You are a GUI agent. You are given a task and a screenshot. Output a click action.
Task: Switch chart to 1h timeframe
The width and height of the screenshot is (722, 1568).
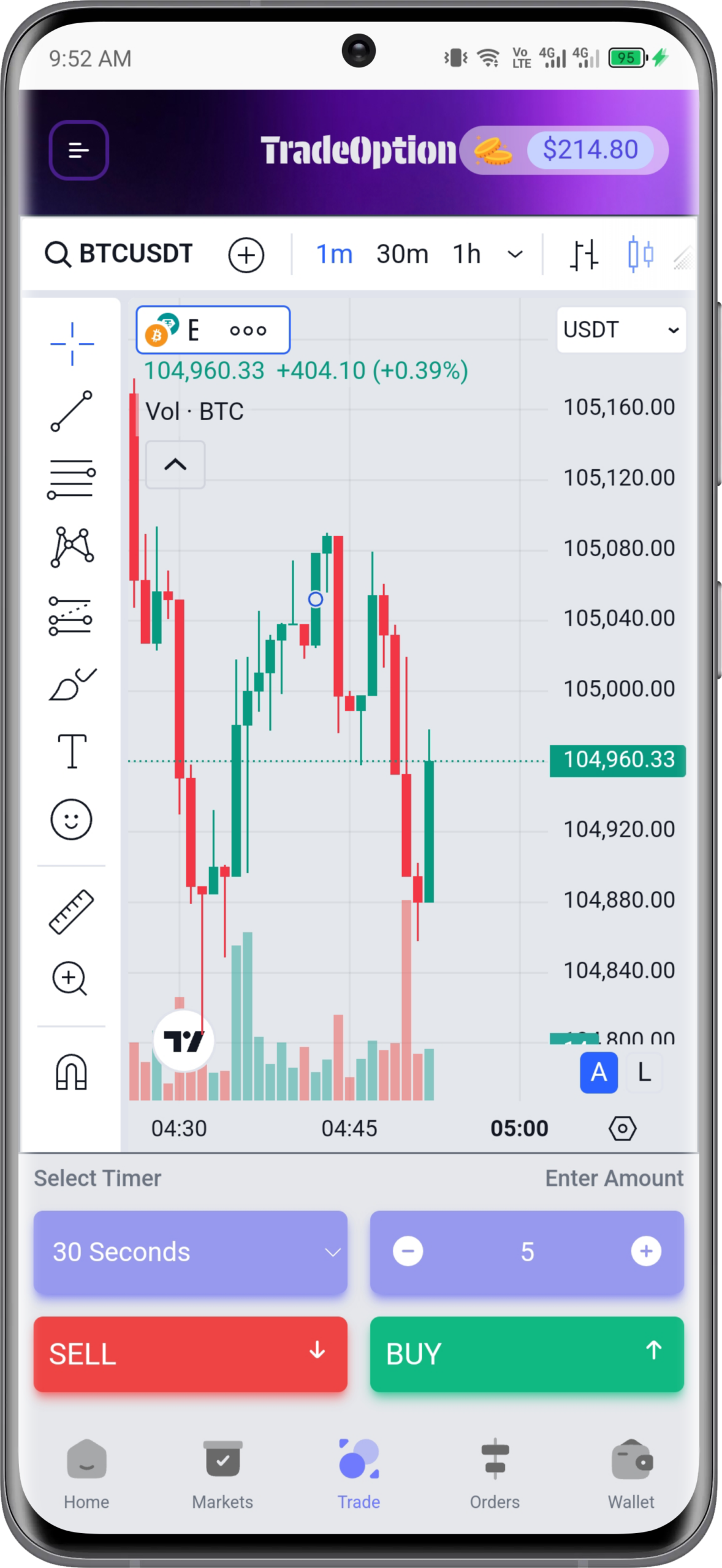[x=466, y=254]
